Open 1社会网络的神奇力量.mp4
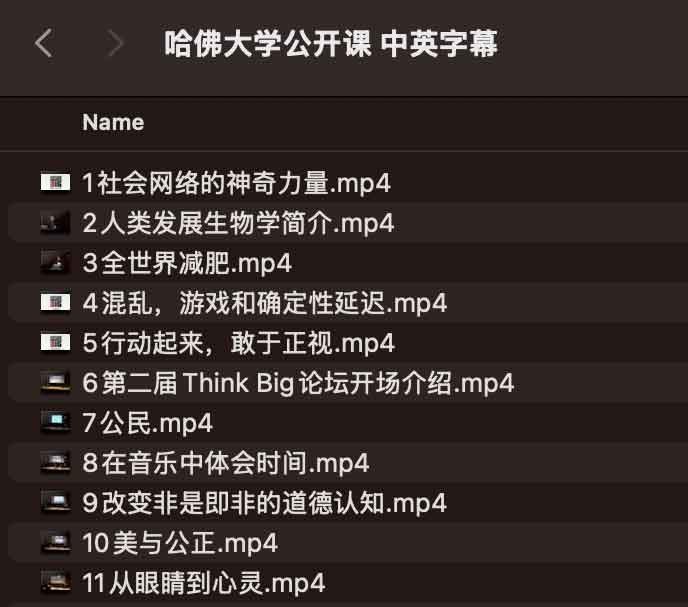The width and height of the screenshot is (688, 607). click(x=236, y=183)
